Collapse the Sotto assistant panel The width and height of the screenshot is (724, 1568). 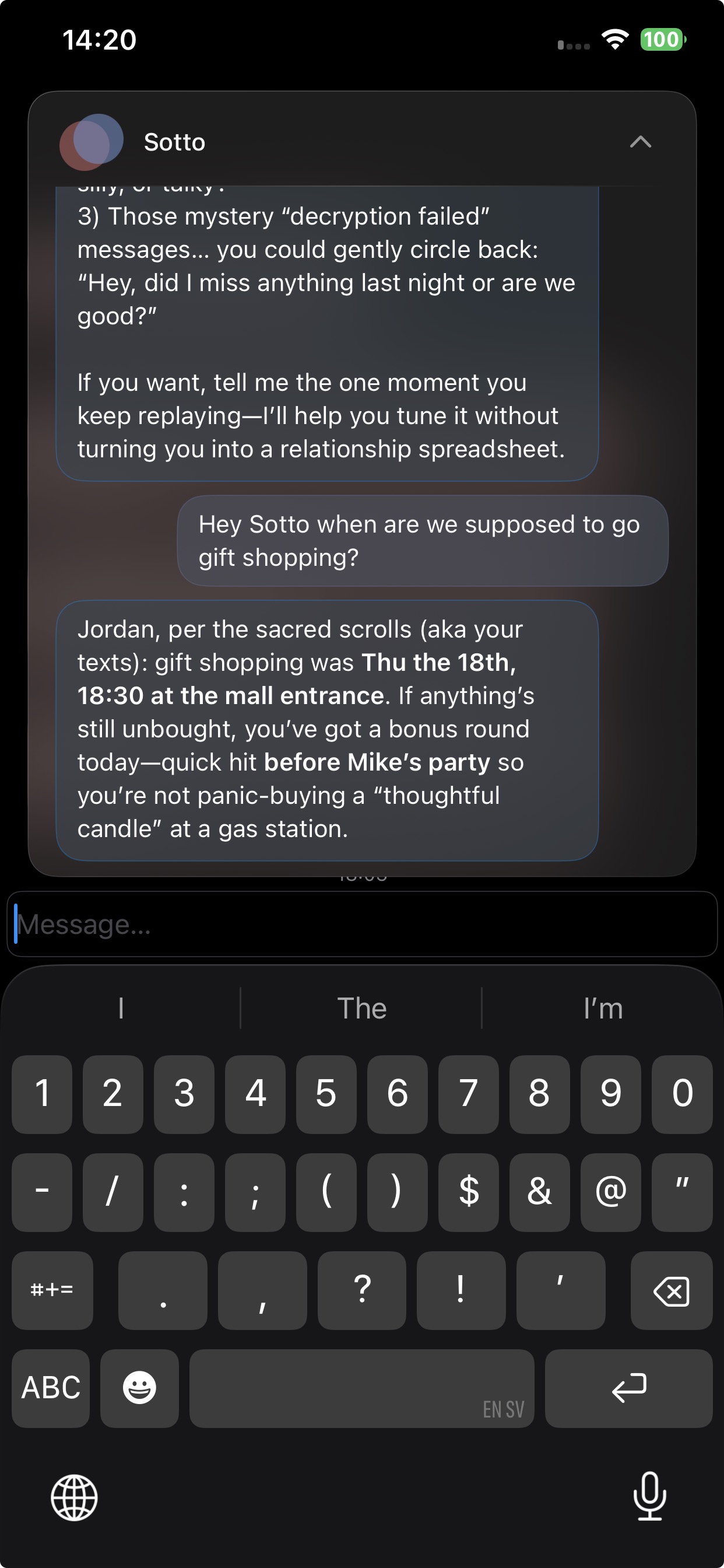640,142
